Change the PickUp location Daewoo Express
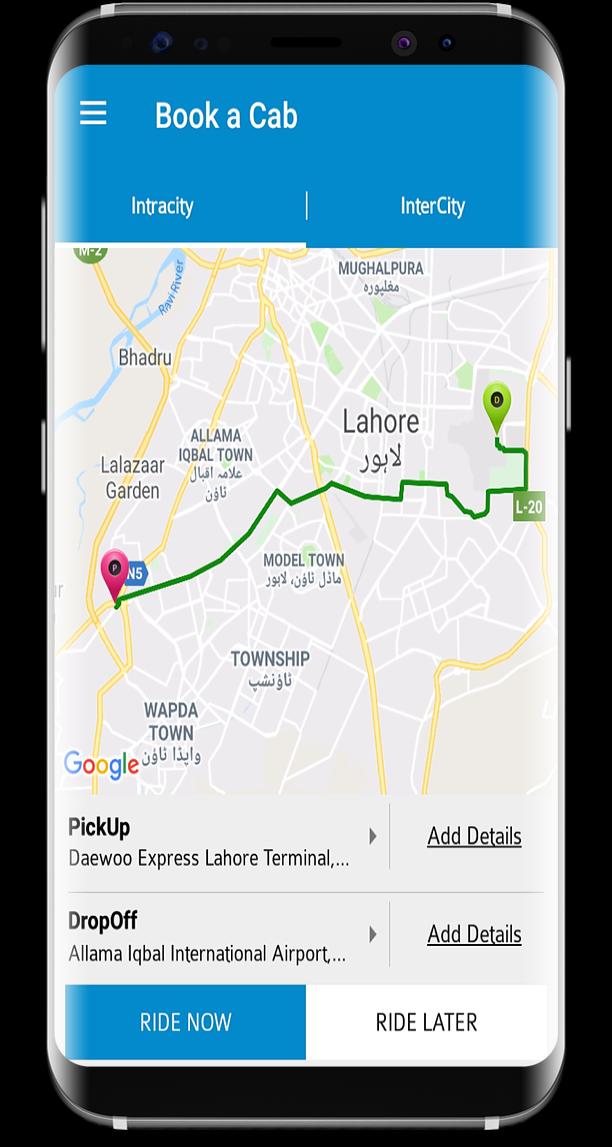Viewport: 612px width, 1147px height. point(222,842)
